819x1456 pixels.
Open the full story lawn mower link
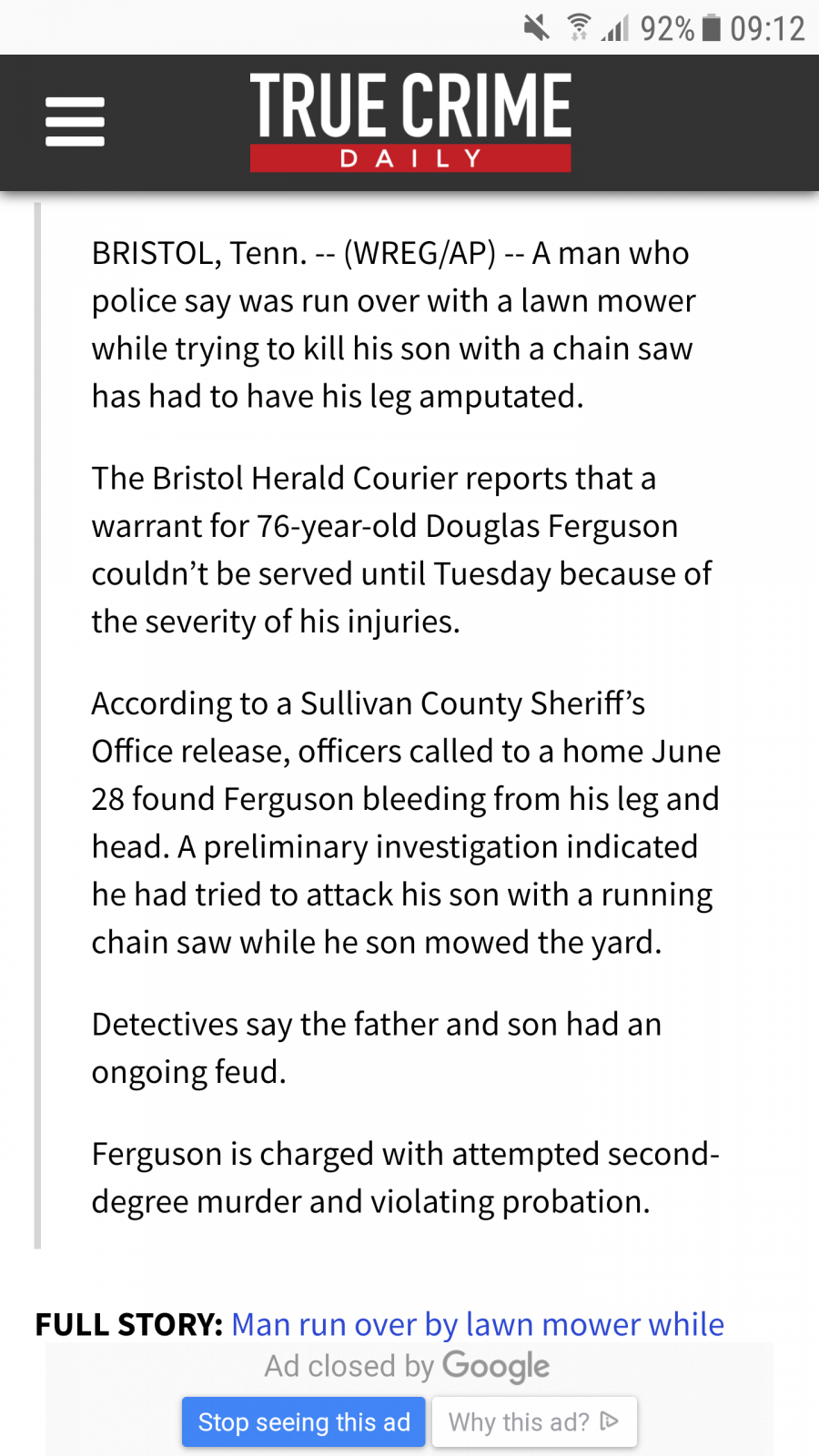click(x=478, y=1324)
